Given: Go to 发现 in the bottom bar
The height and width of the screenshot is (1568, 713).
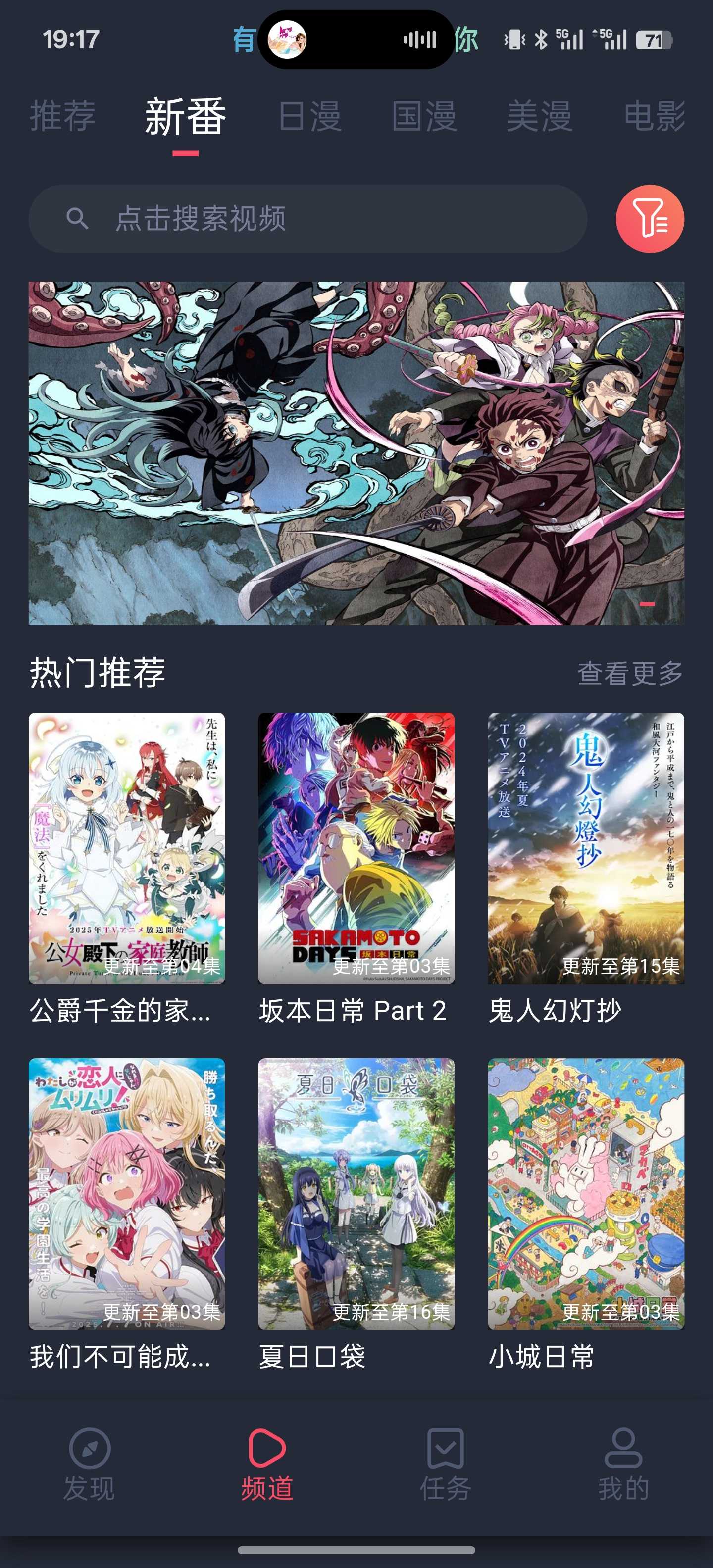Looking at the screenshot, I should pyautogui.click(x=90, y=1464).
